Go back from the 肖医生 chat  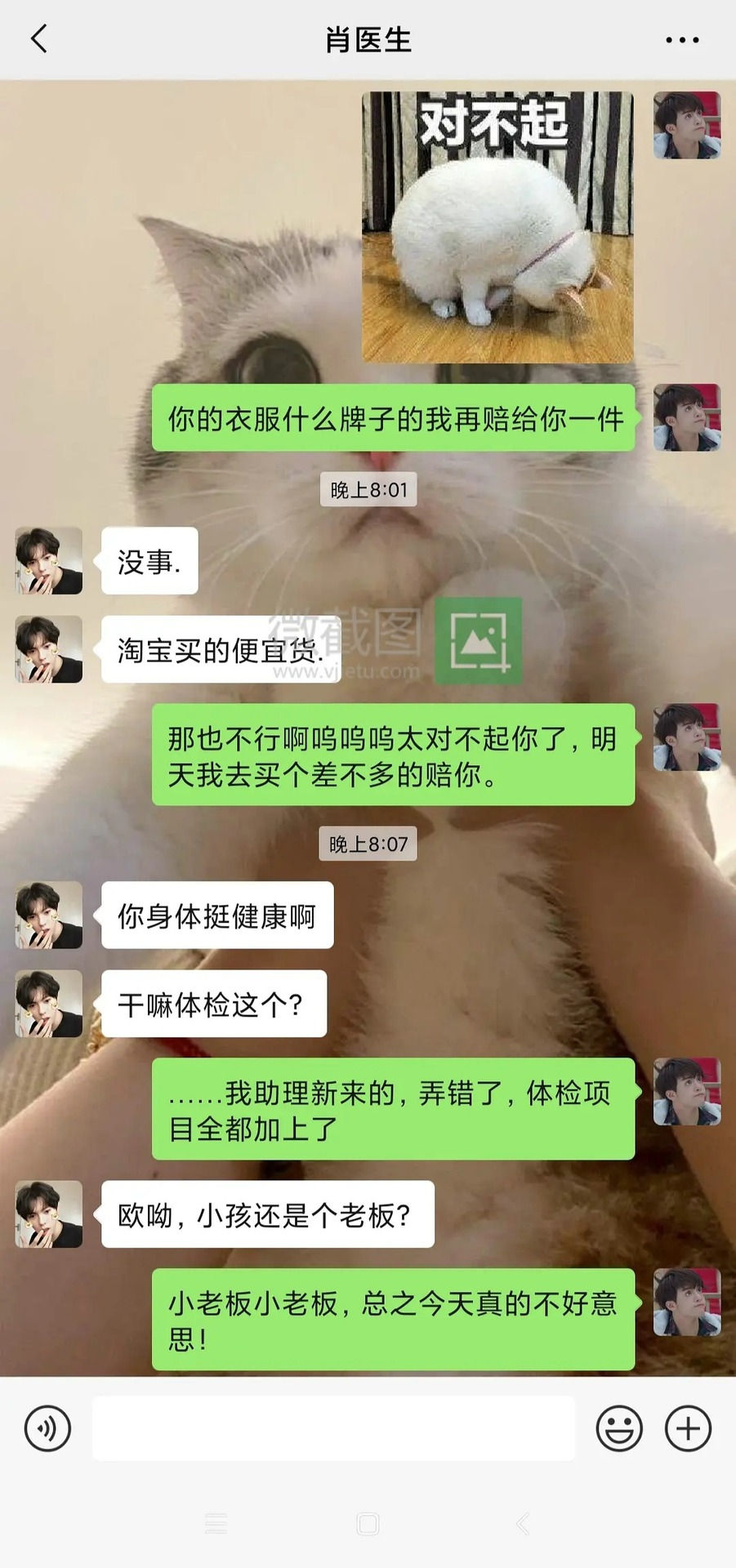[x=38, y=38]
